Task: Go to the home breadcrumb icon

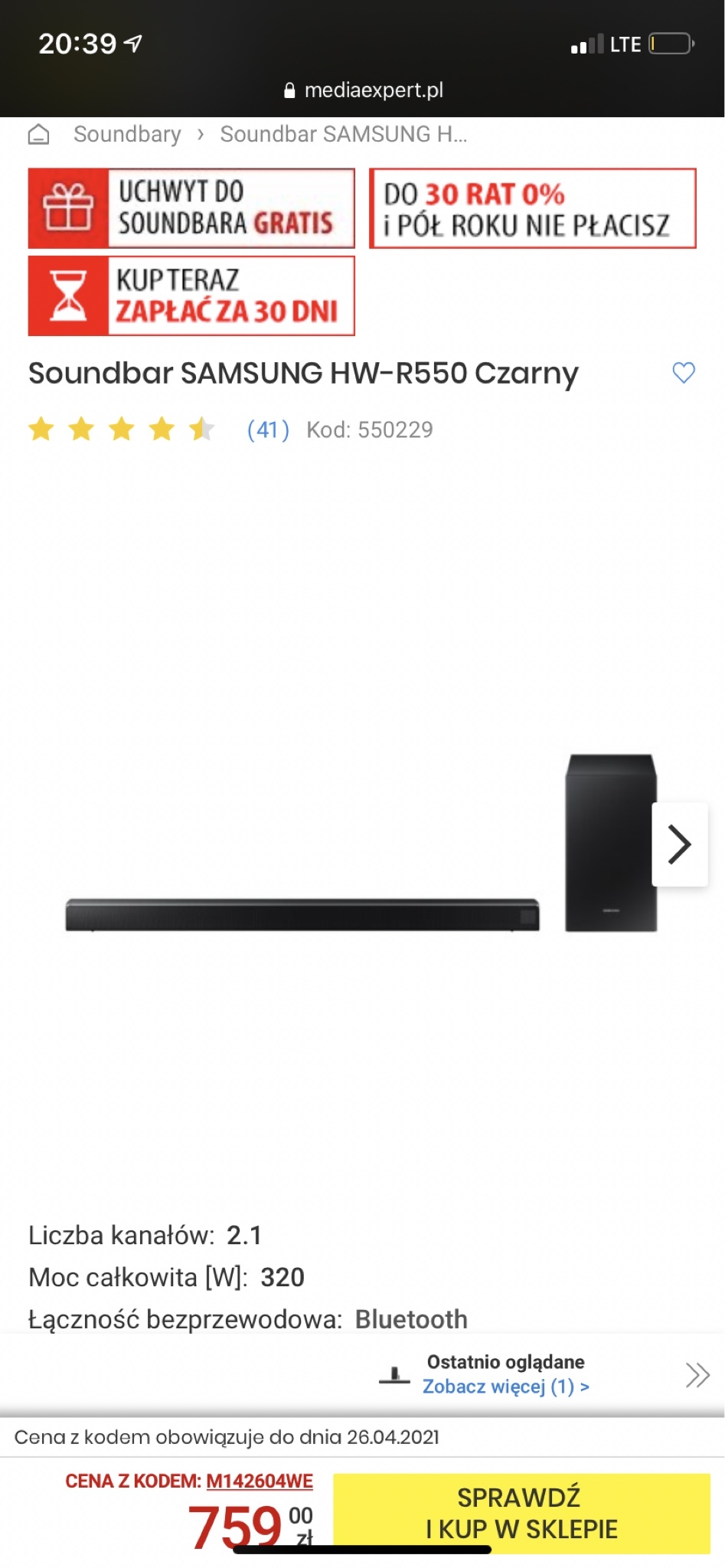Action: [38, 135]
